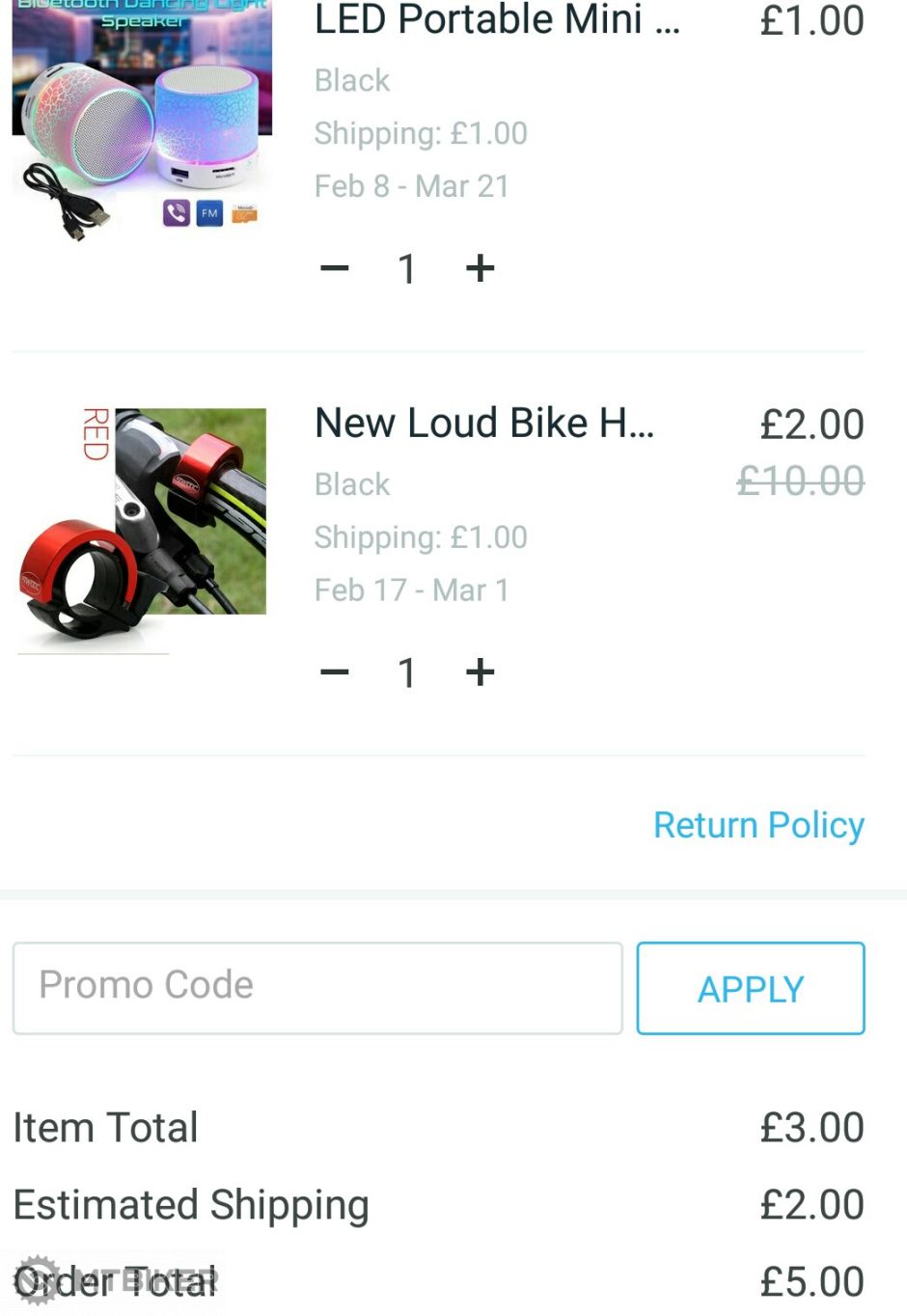
Task: Tap the Promo Code field
Action: click(317, 988)
